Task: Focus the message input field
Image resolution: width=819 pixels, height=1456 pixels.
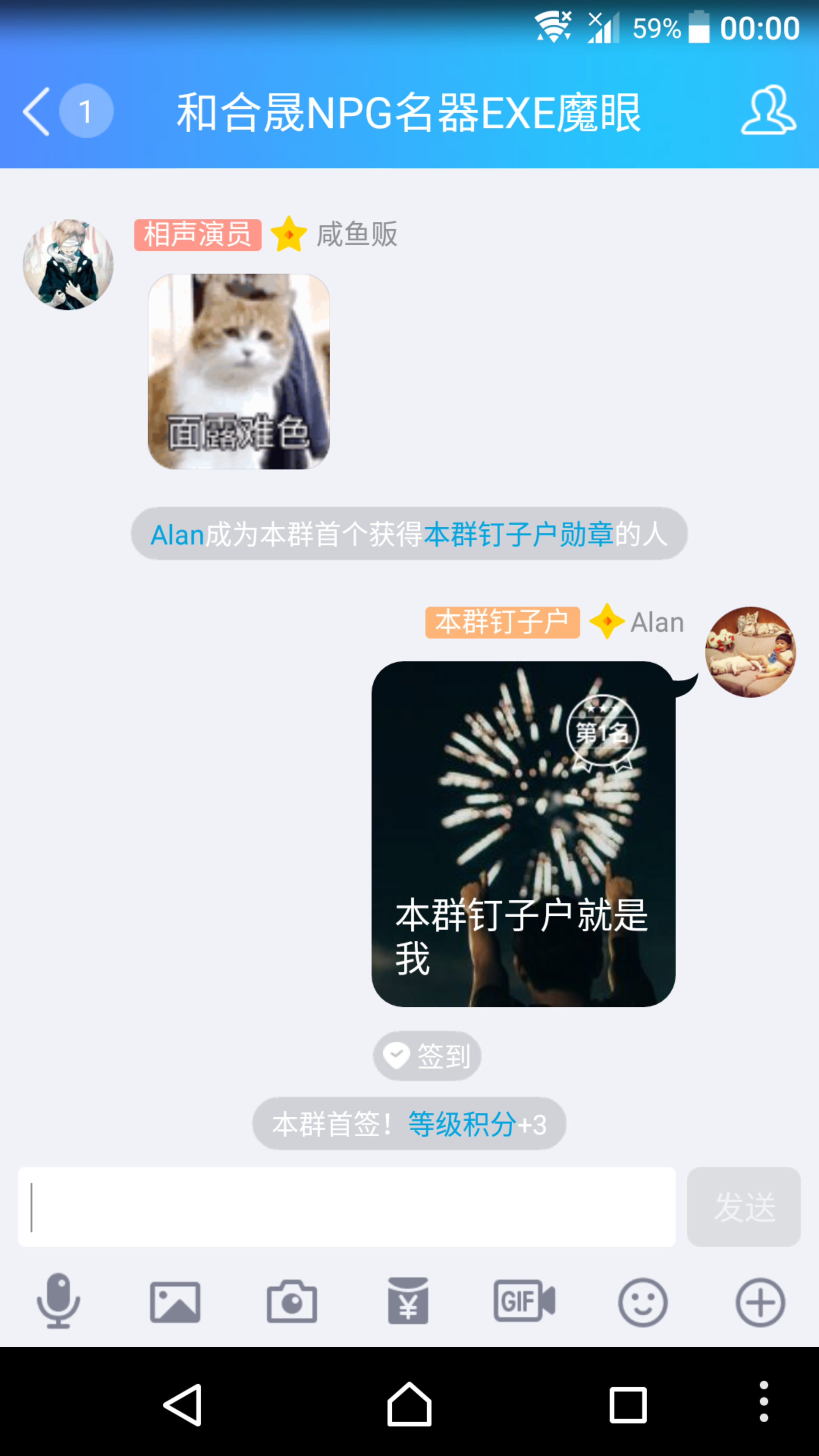Action: [x=347, y=1206]
